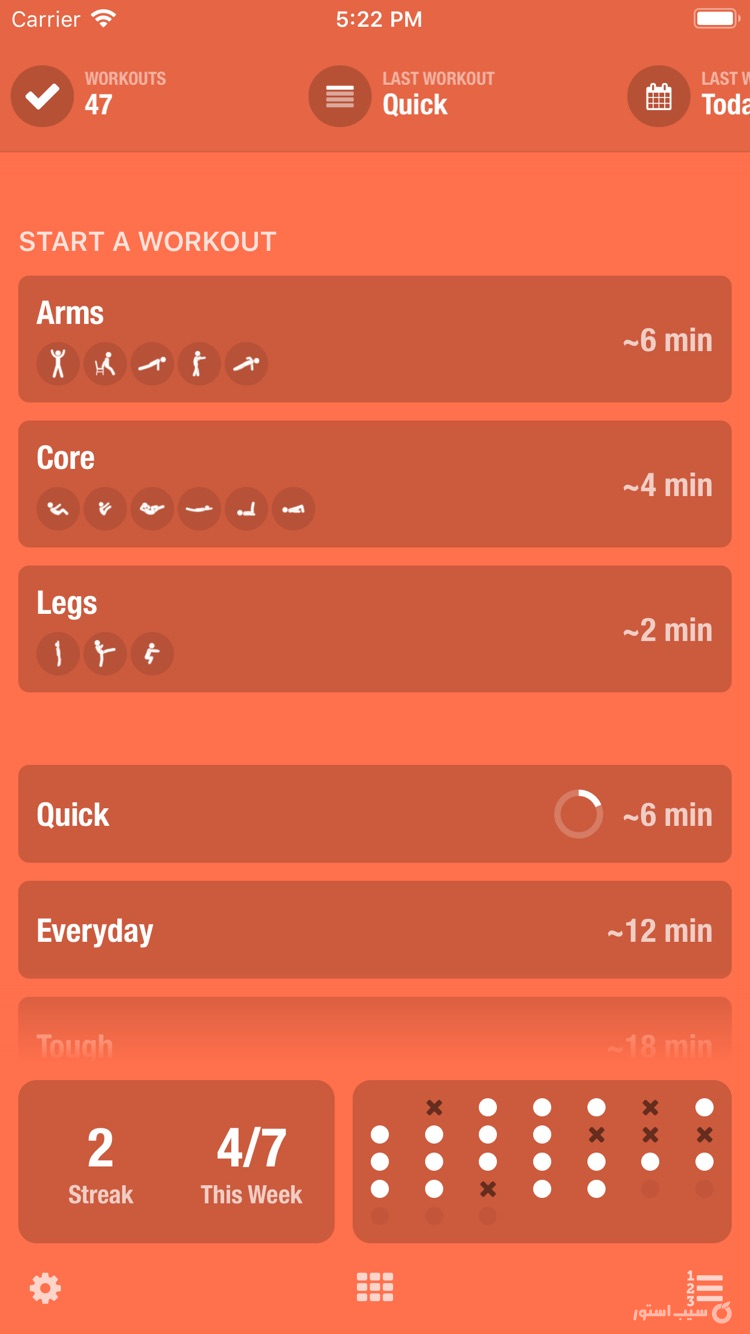This screenshot has width=750, height=1334.
Task: Tap an X marker in the activity grid
Action: tap(435, 1105)
